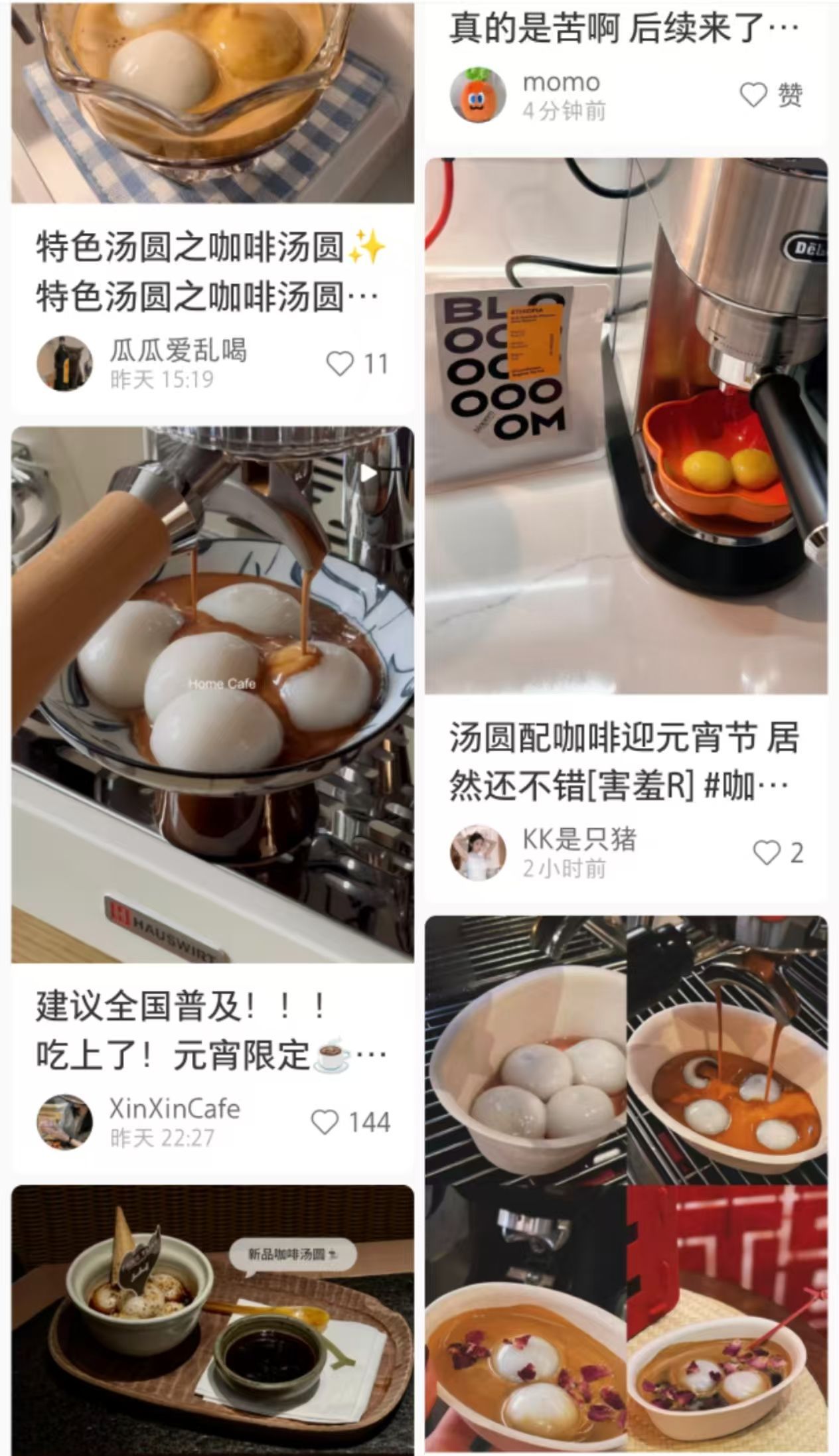Open XinXinCafe's video post 建议全国普及

212,693
